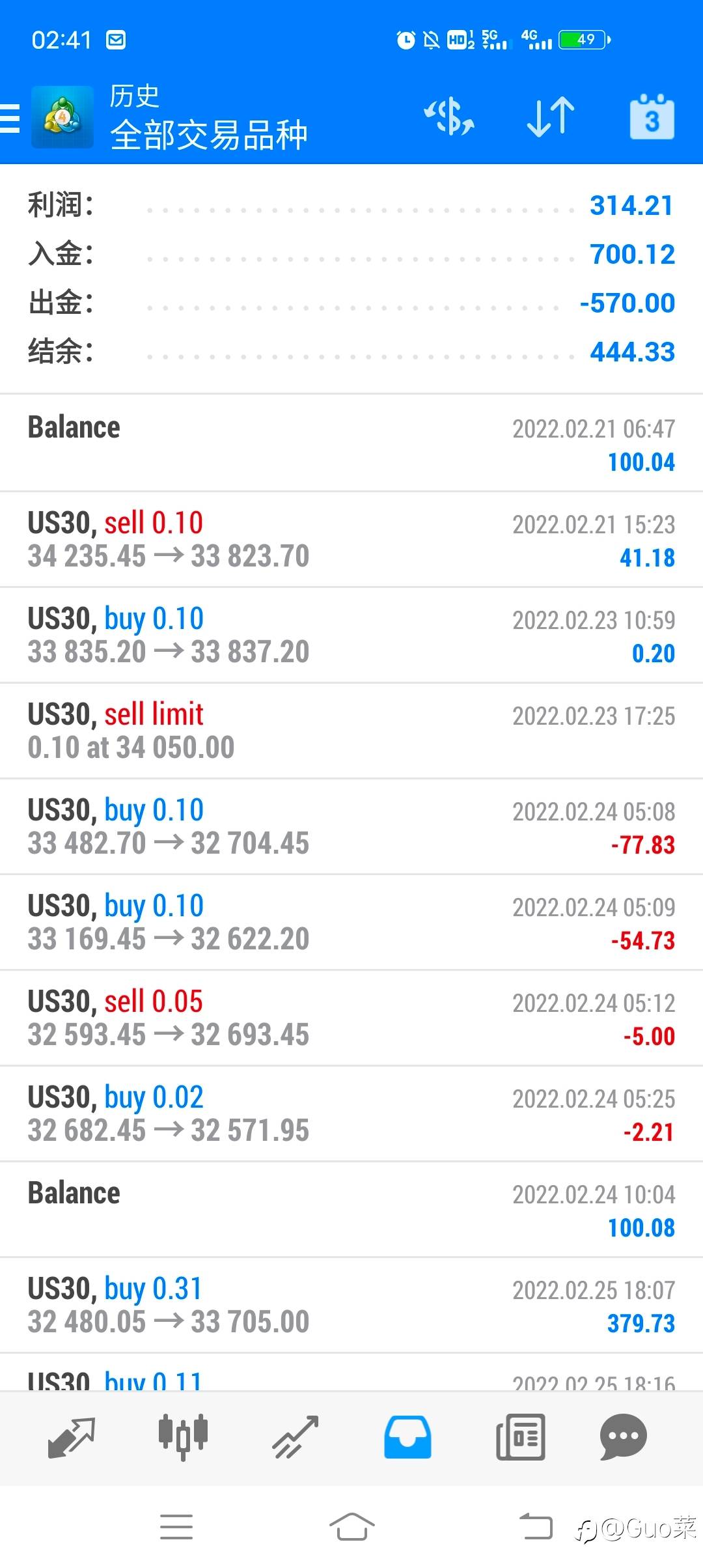Select the History inbox tab
The width and height of the screenshot is (703, 1568).
(407, 1438)
